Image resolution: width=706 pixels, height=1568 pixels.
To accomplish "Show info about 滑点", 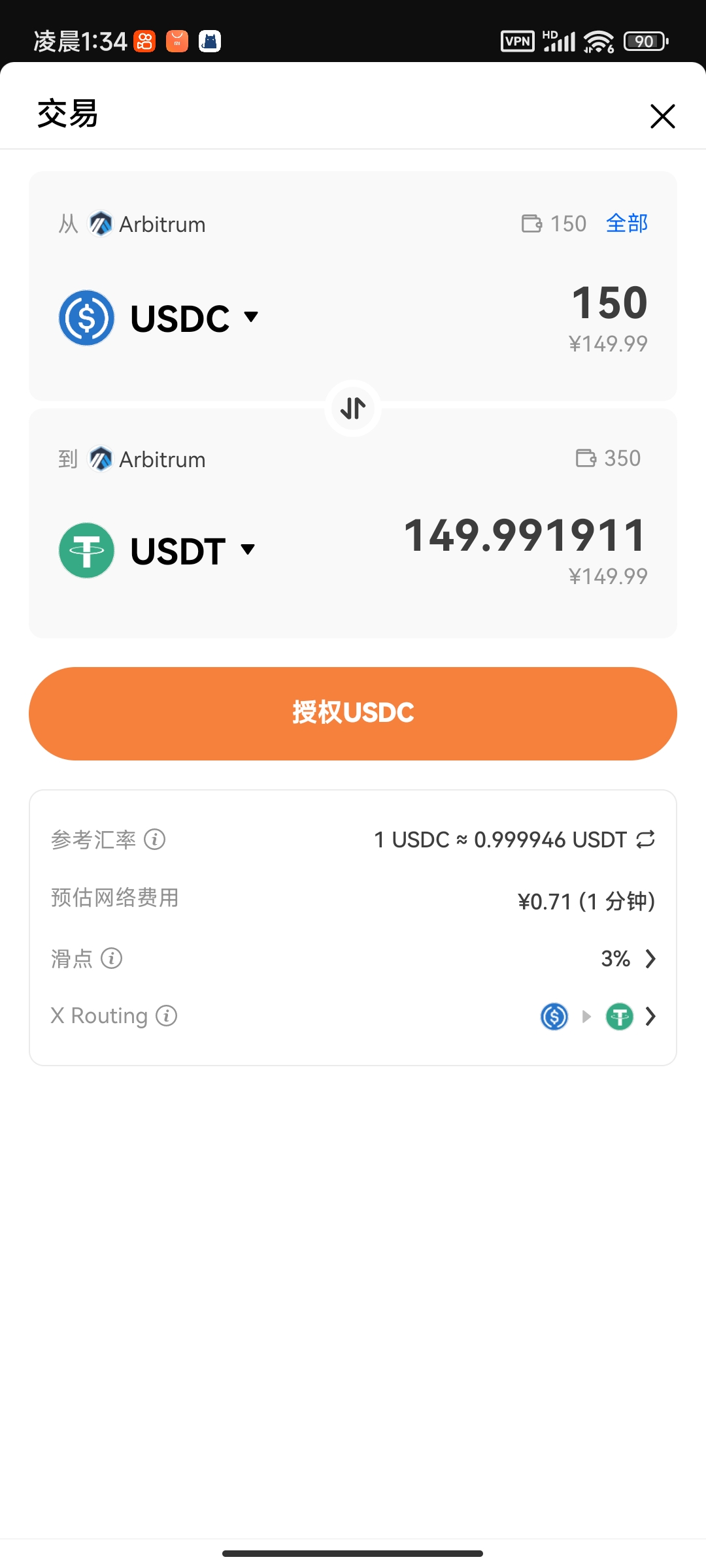I will click(x=112, y=958).
